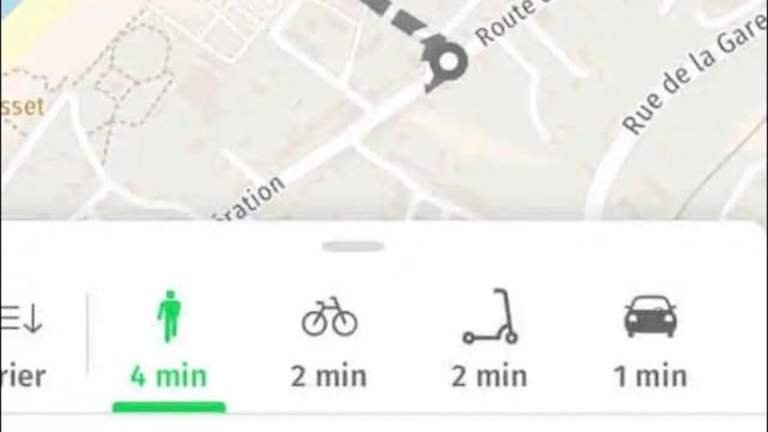Open the sort options button

[24, 345]
